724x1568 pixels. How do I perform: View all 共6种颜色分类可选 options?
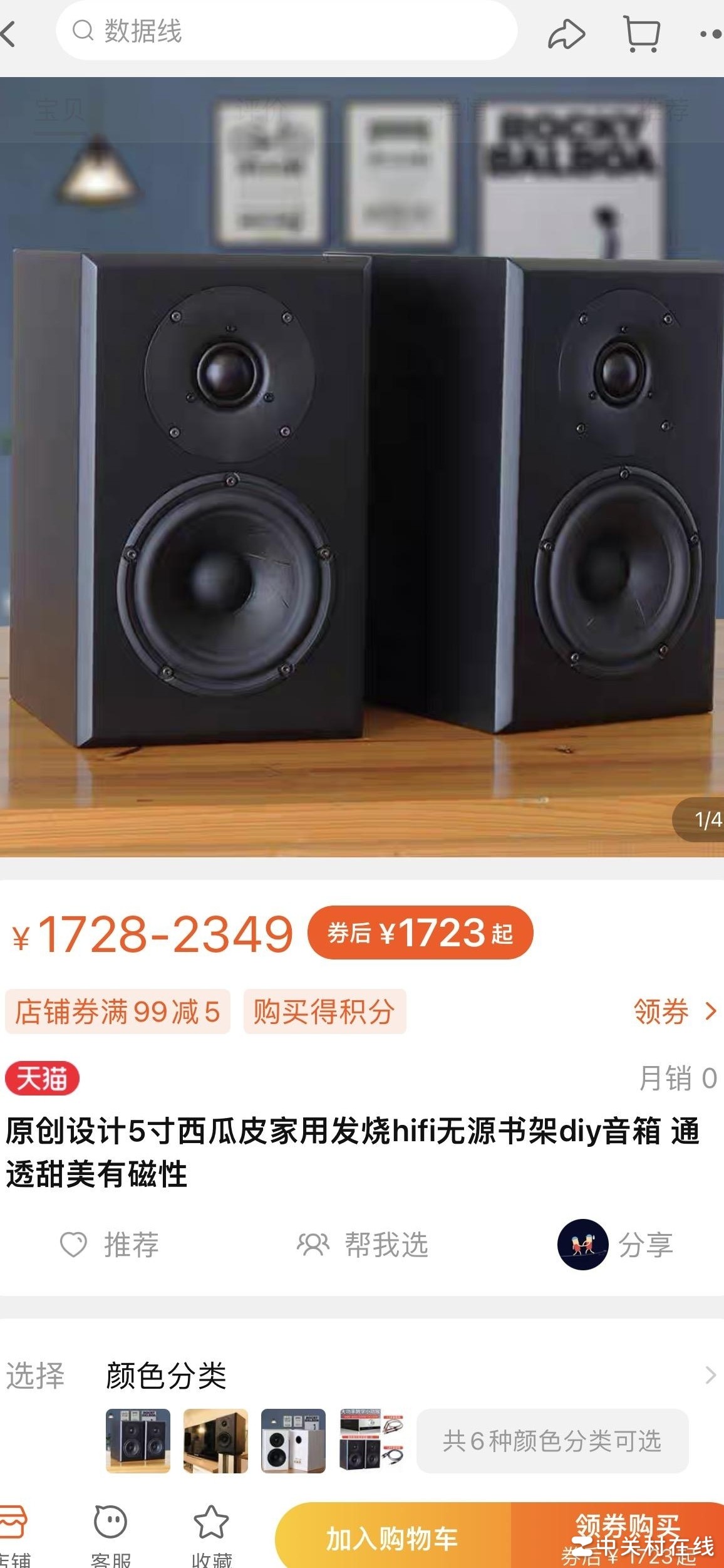pyautogui.click(x=552, y=1440)
